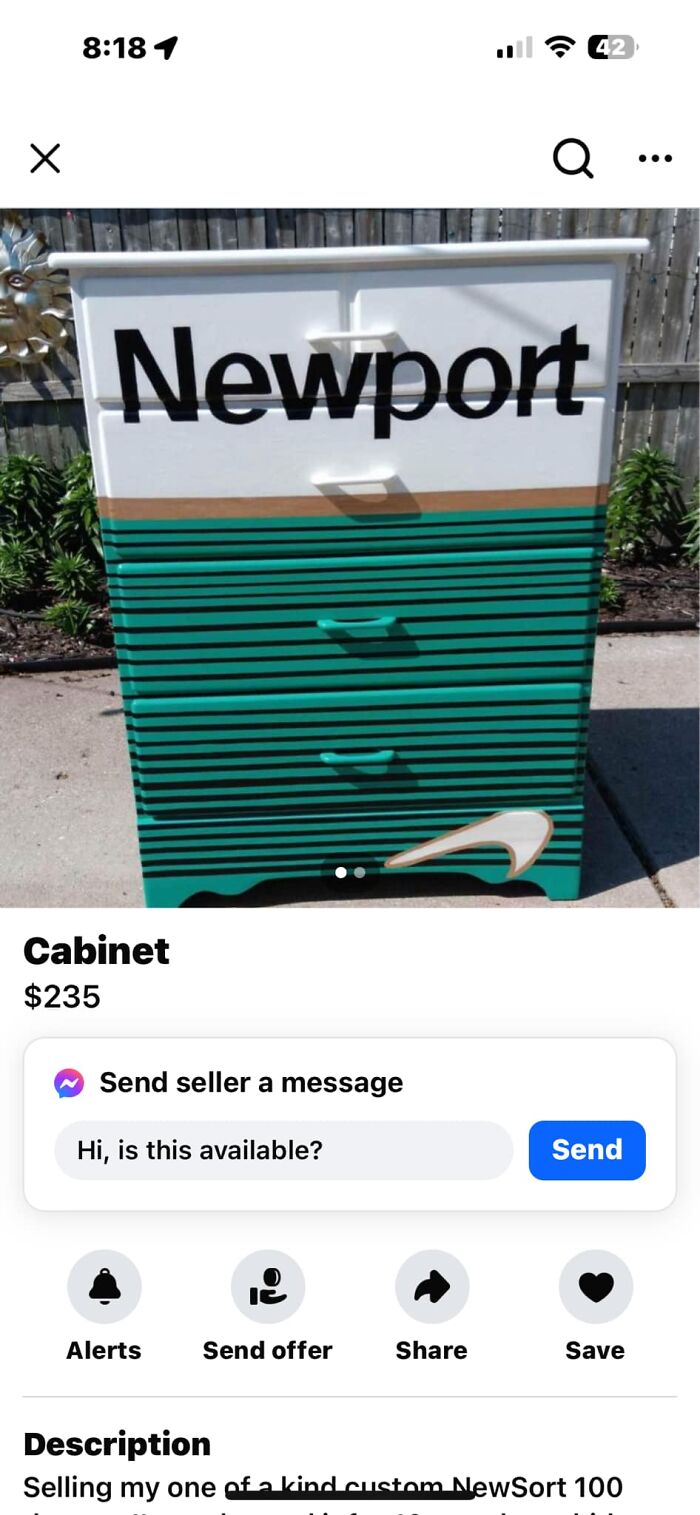The width and height of the screenshot is (700, 1515).
Task: Open the search magnifier icon
Action: 573,158
